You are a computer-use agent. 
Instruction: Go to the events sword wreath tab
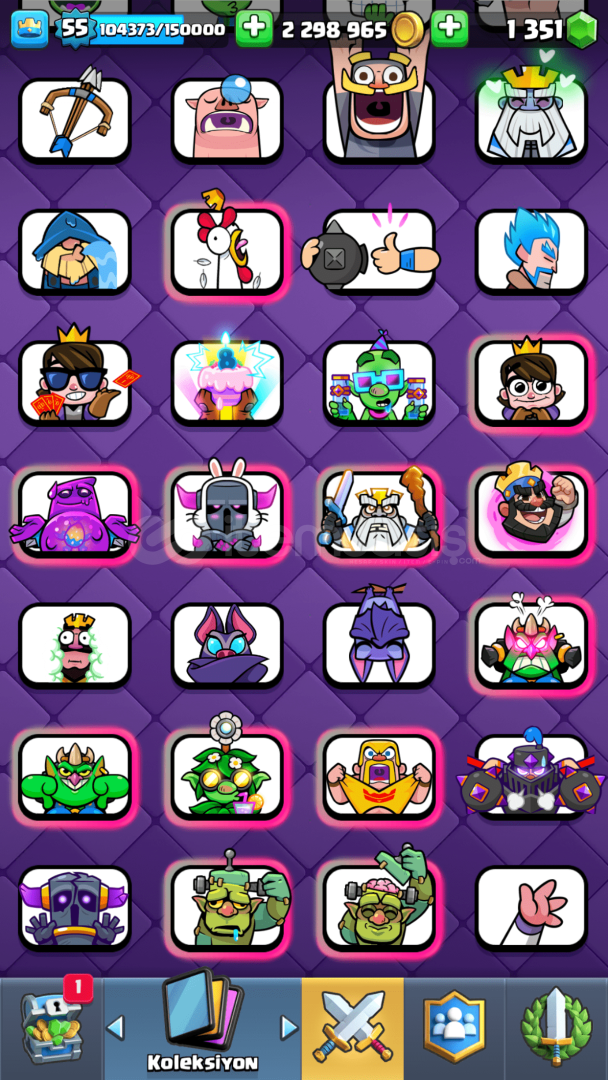pyautogui.click(x=556, y=1028)
